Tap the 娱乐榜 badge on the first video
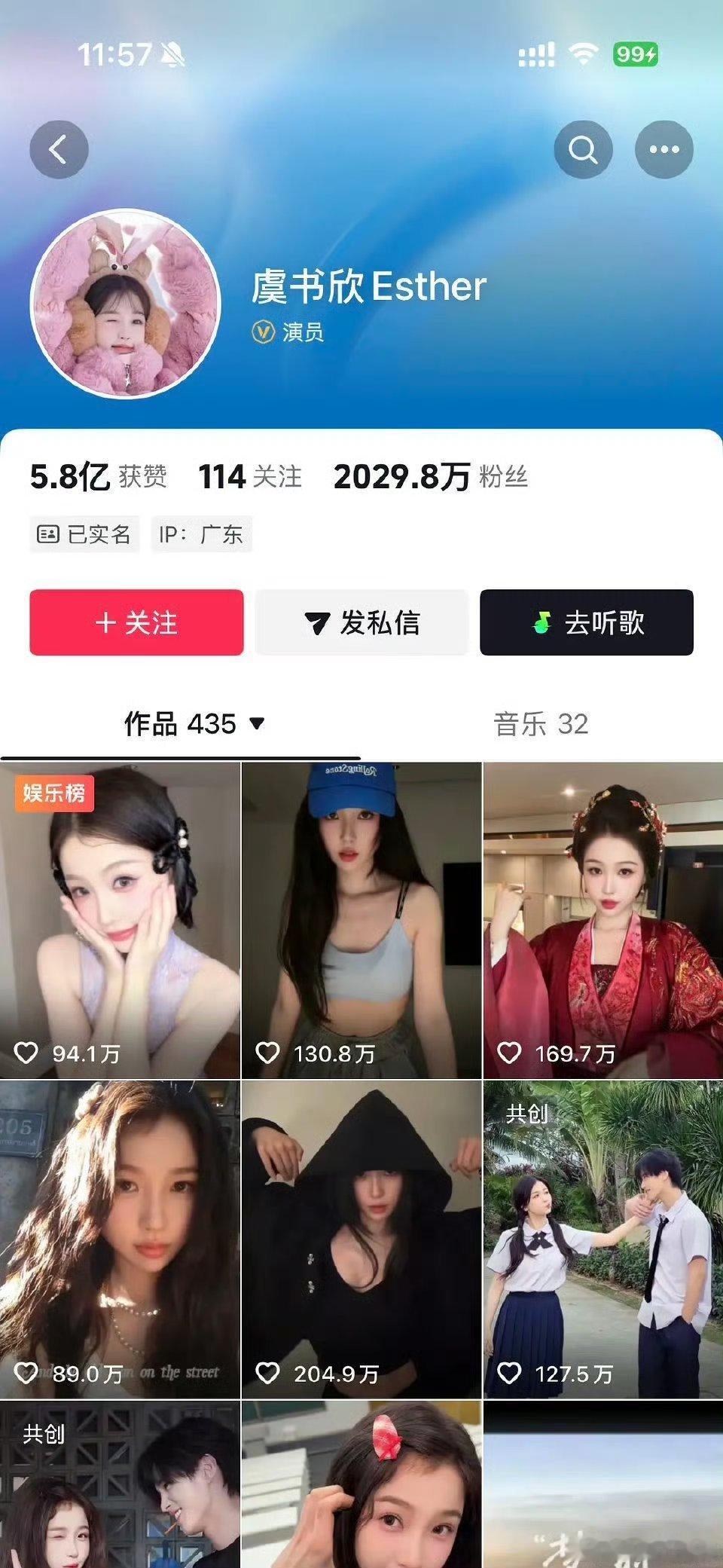723x1568 pixels. [x=53, y=792]
